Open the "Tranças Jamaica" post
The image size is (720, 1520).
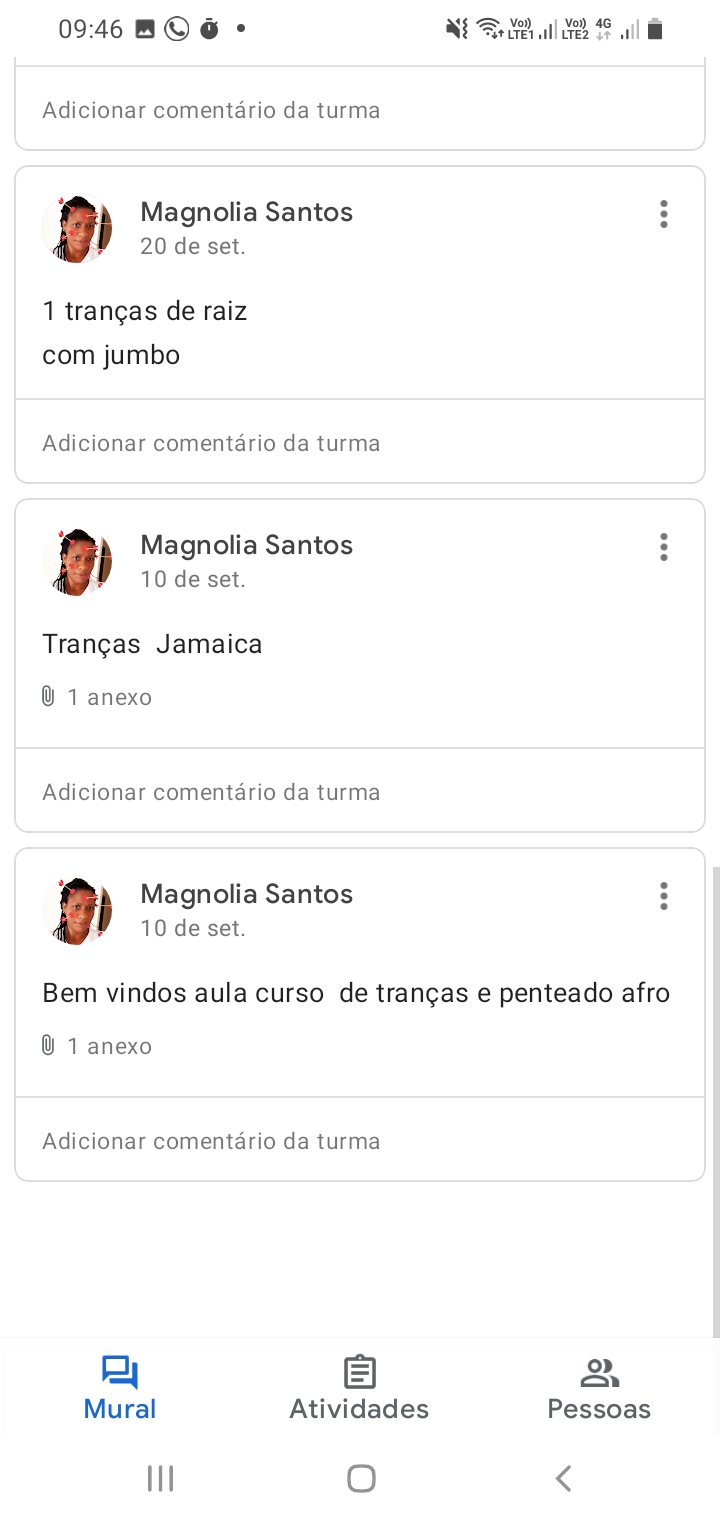[x=152, y=644]
